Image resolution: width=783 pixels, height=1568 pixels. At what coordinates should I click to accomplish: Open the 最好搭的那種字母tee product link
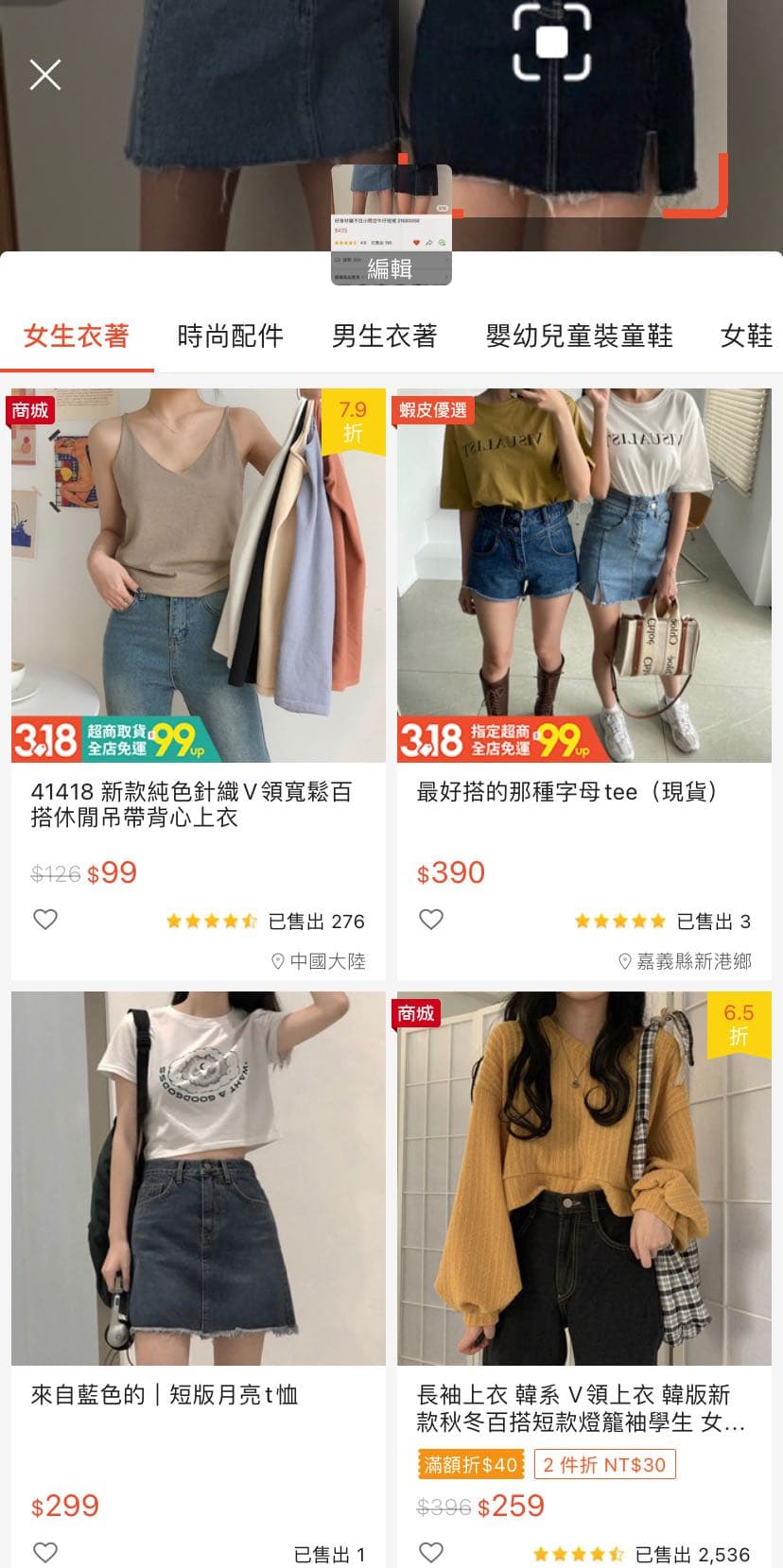[x=568, y=793]
